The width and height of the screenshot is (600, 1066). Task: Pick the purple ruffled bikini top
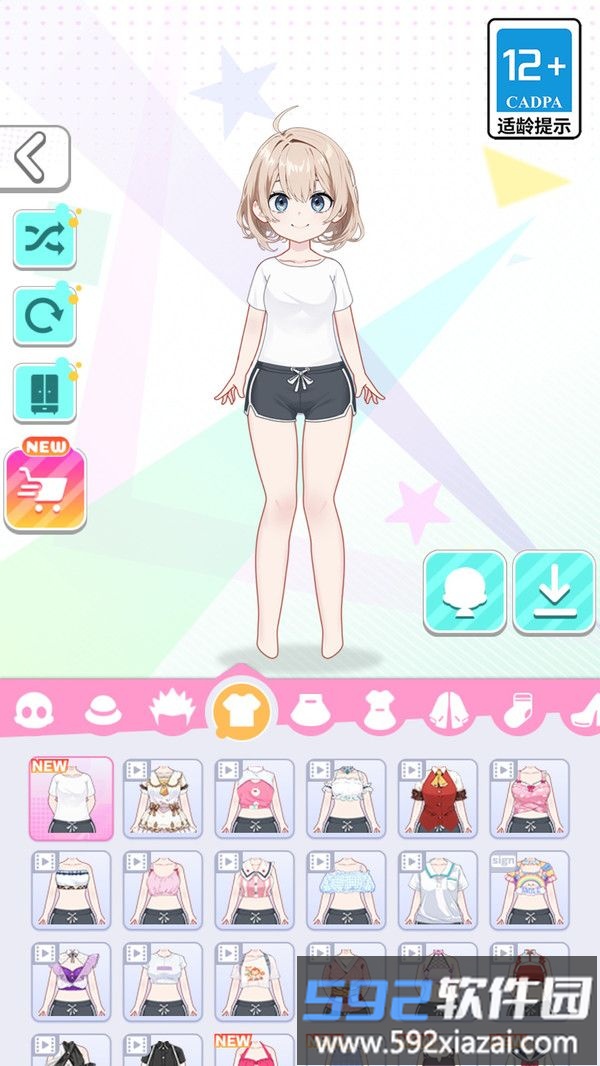(x=71, y=981)
